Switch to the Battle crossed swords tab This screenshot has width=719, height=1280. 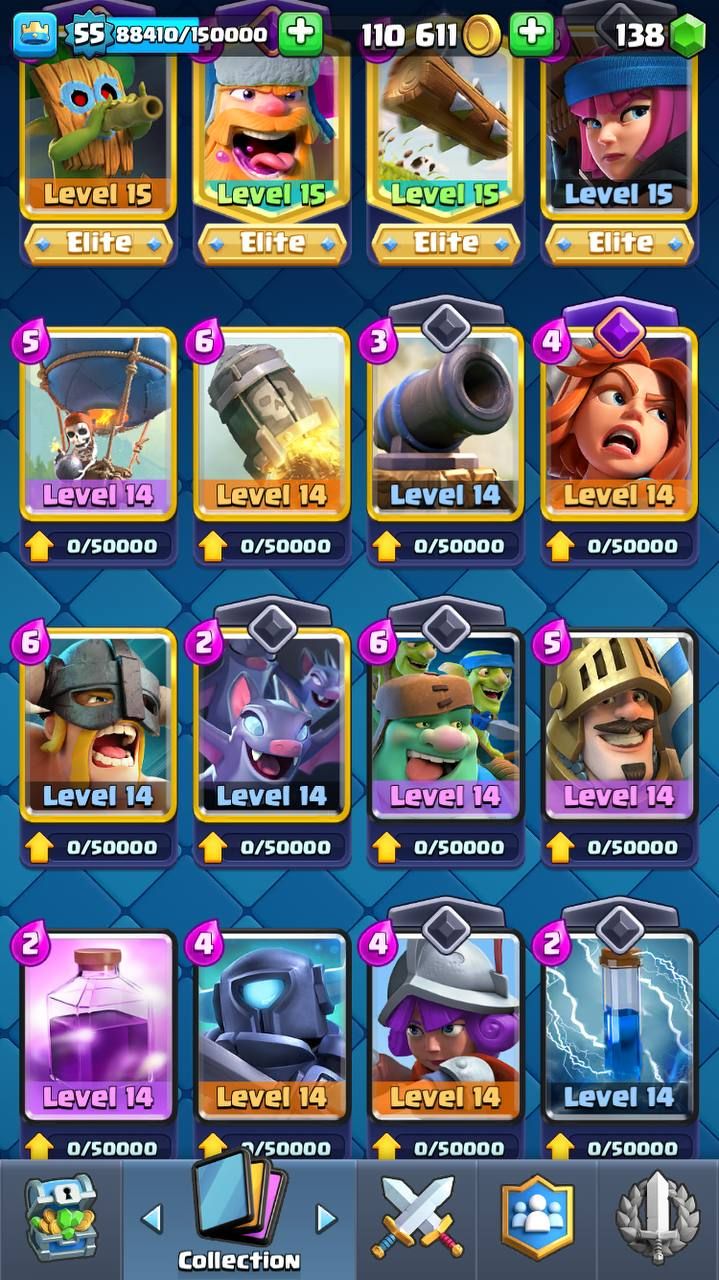pos(417,1218)
